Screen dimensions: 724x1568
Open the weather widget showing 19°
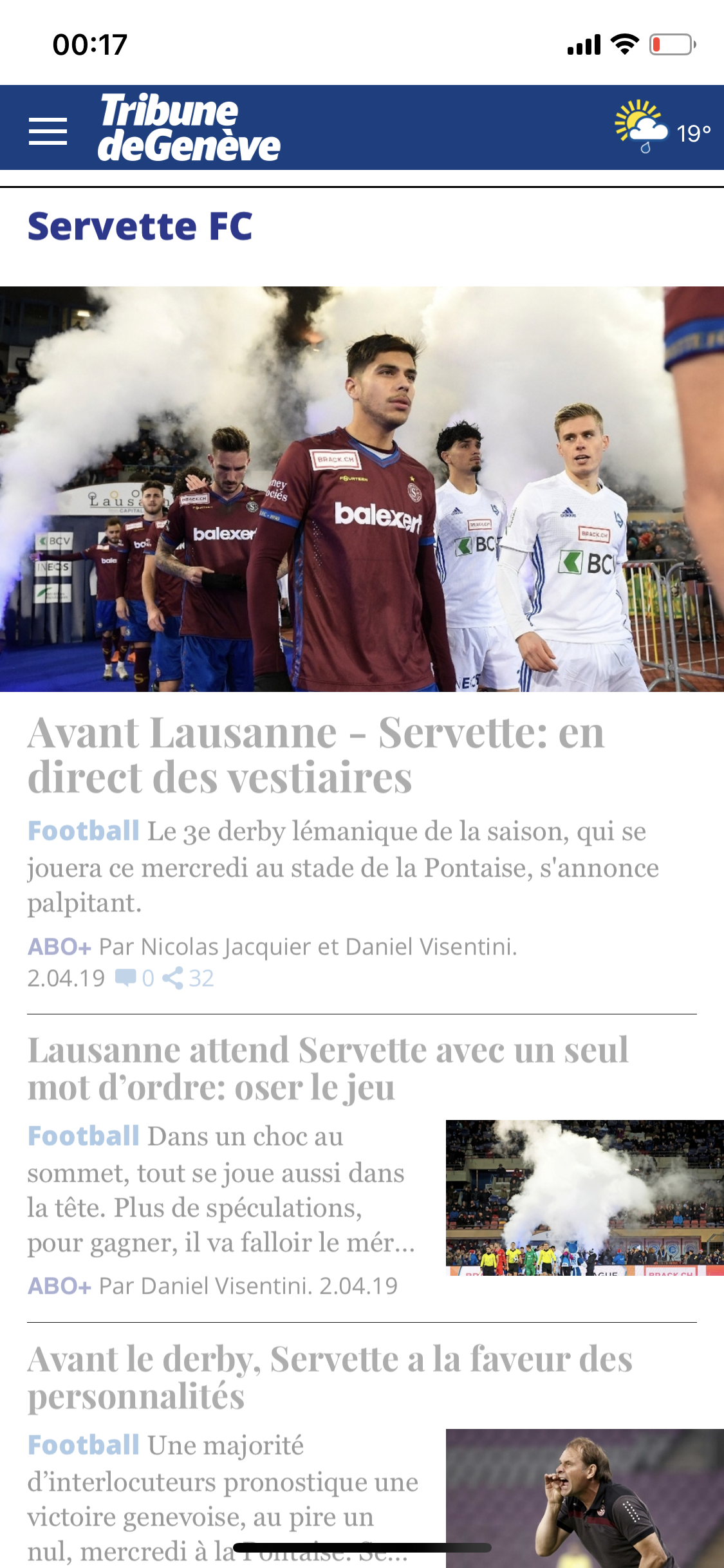click(662, 129)
